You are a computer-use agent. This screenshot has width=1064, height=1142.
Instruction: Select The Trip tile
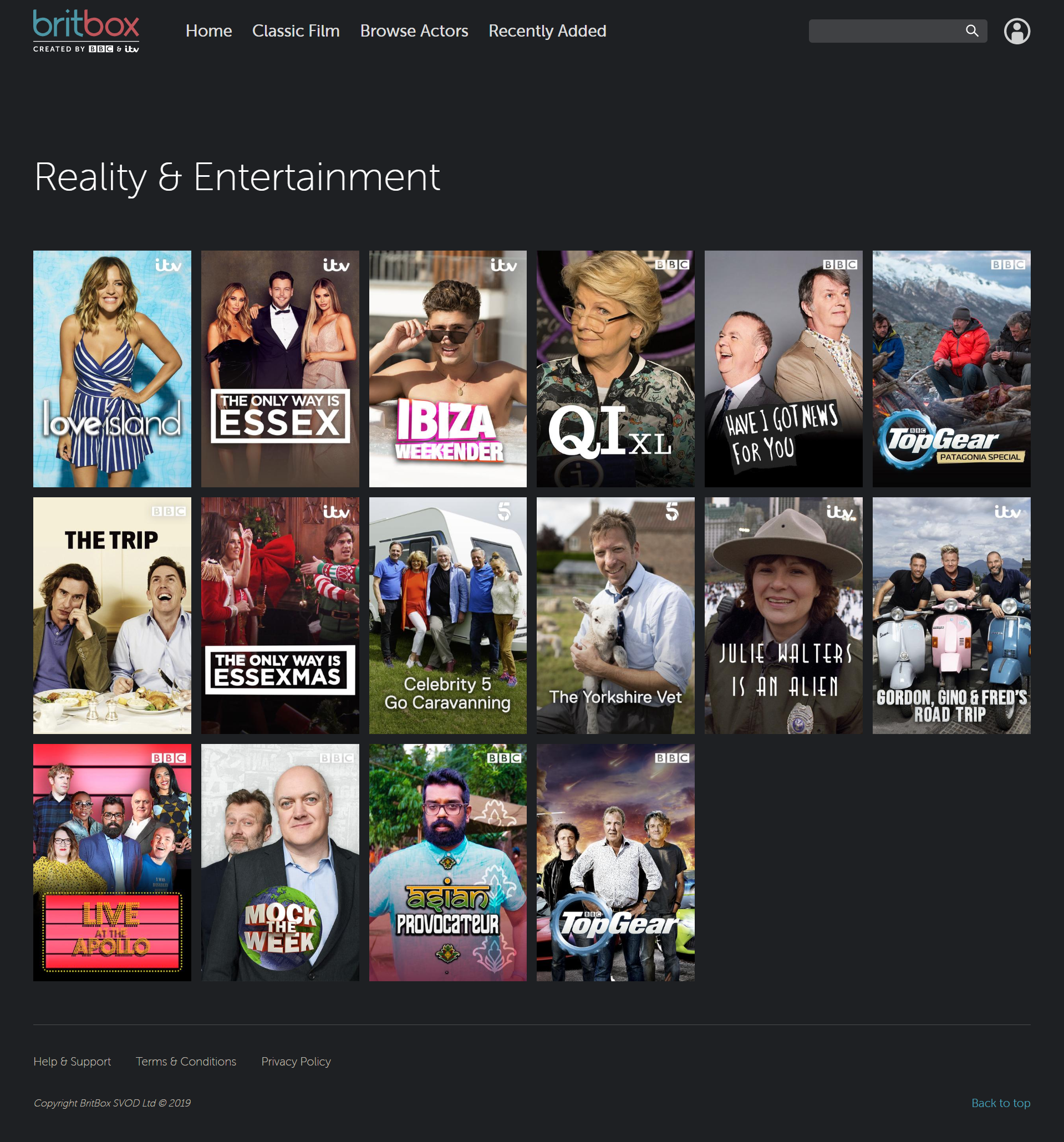click(112, 615)
